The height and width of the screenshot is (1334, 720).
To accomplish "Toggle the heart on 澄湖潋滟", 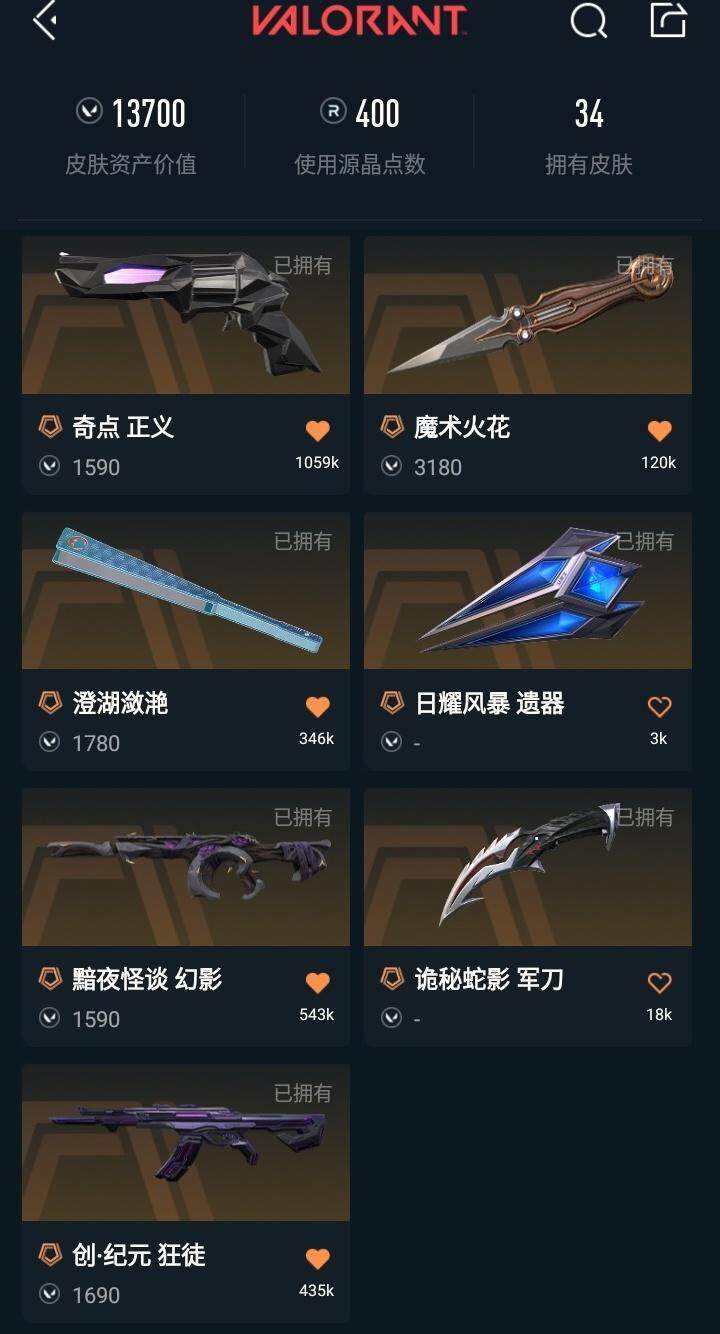I will point(317,707).
